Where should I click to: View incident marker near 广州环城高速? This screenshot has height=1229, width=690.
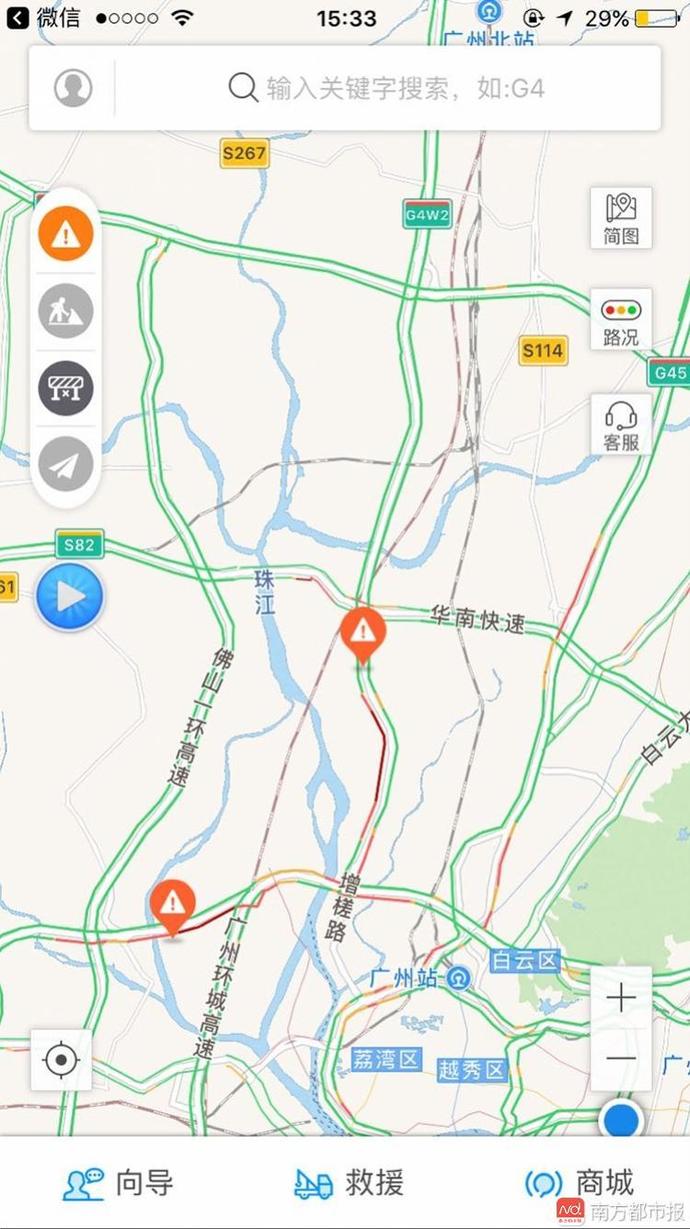click(x=173, y=904)
